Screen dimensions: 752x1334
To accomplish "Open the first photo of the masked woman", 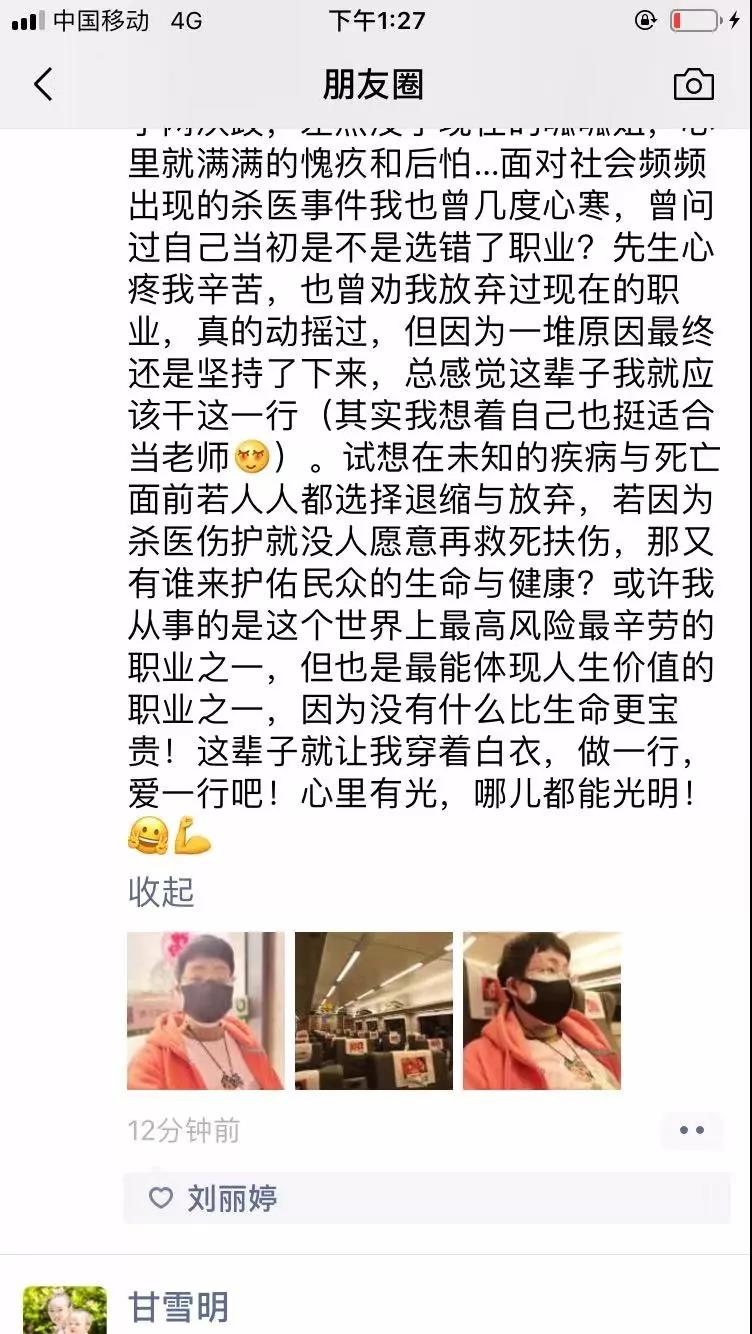I will tap(206, 1010).
